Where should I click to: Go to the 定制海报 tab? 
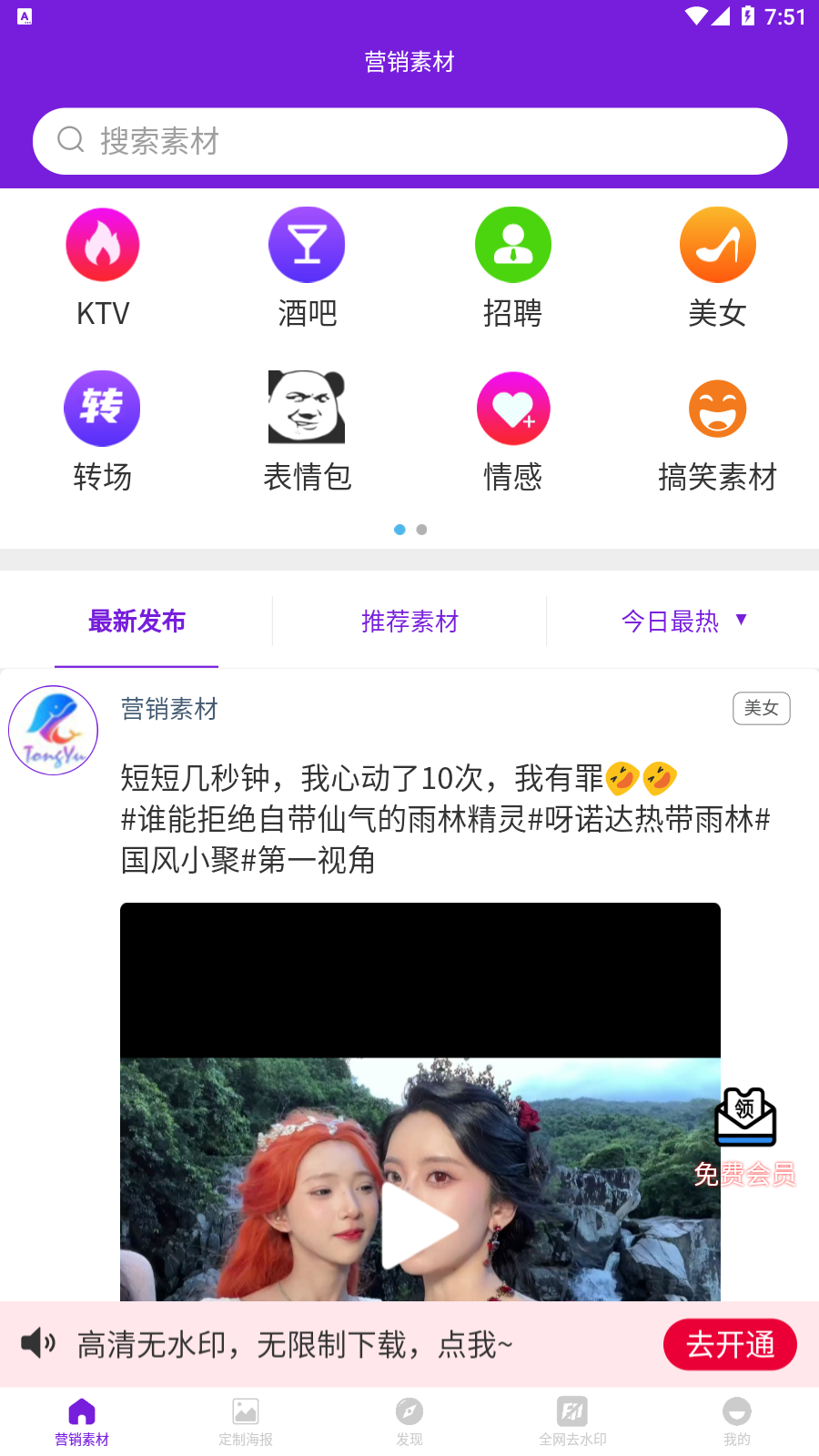tap(246, 1421)
